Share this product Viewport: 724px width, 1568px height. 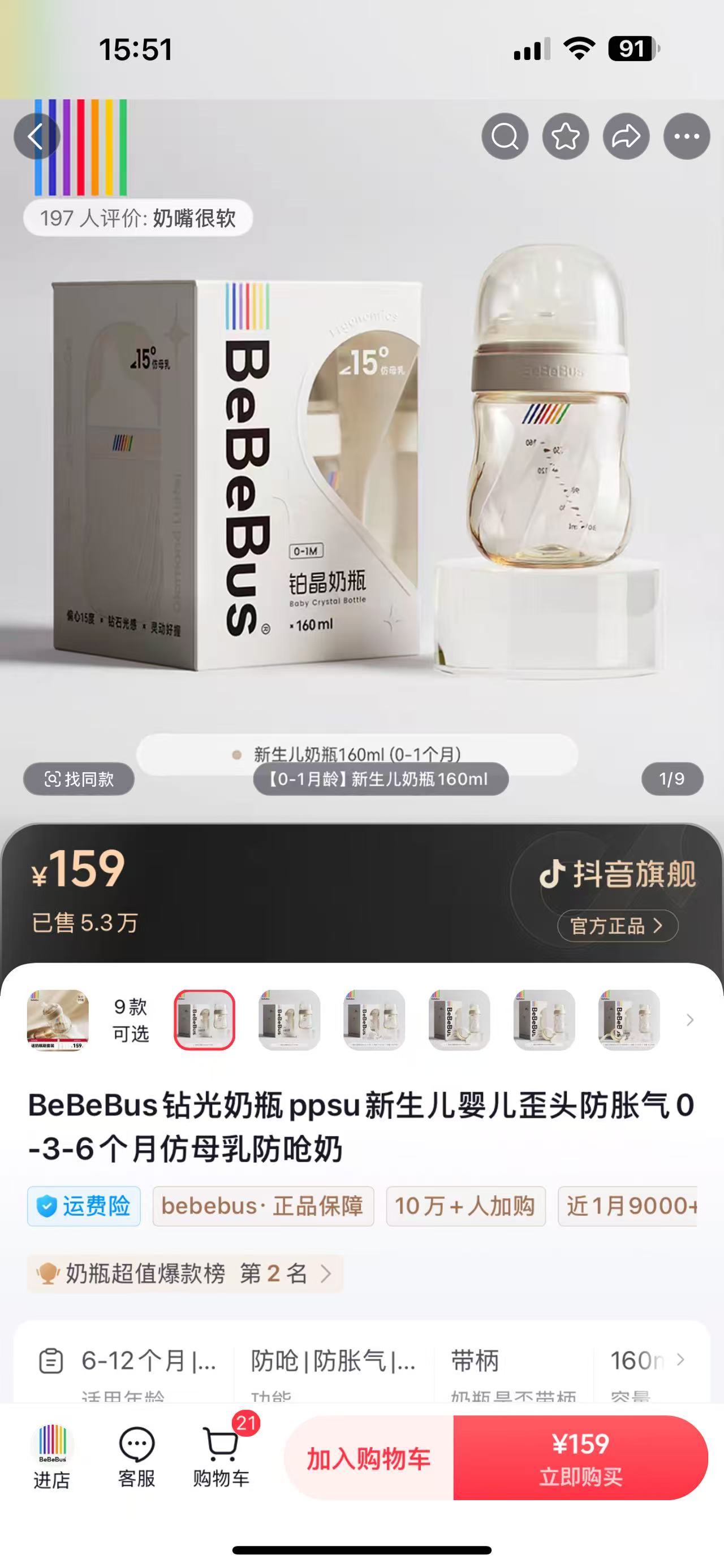(x=626, y=136)
